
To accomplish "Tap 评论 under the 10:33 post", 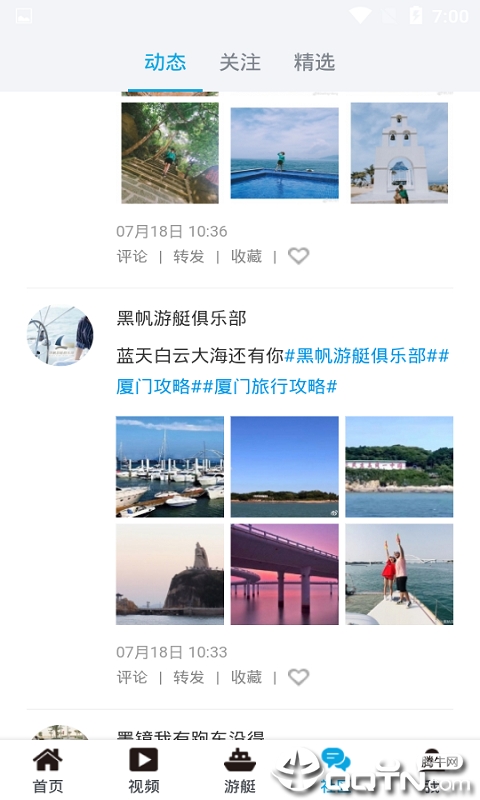I will 132,678.
